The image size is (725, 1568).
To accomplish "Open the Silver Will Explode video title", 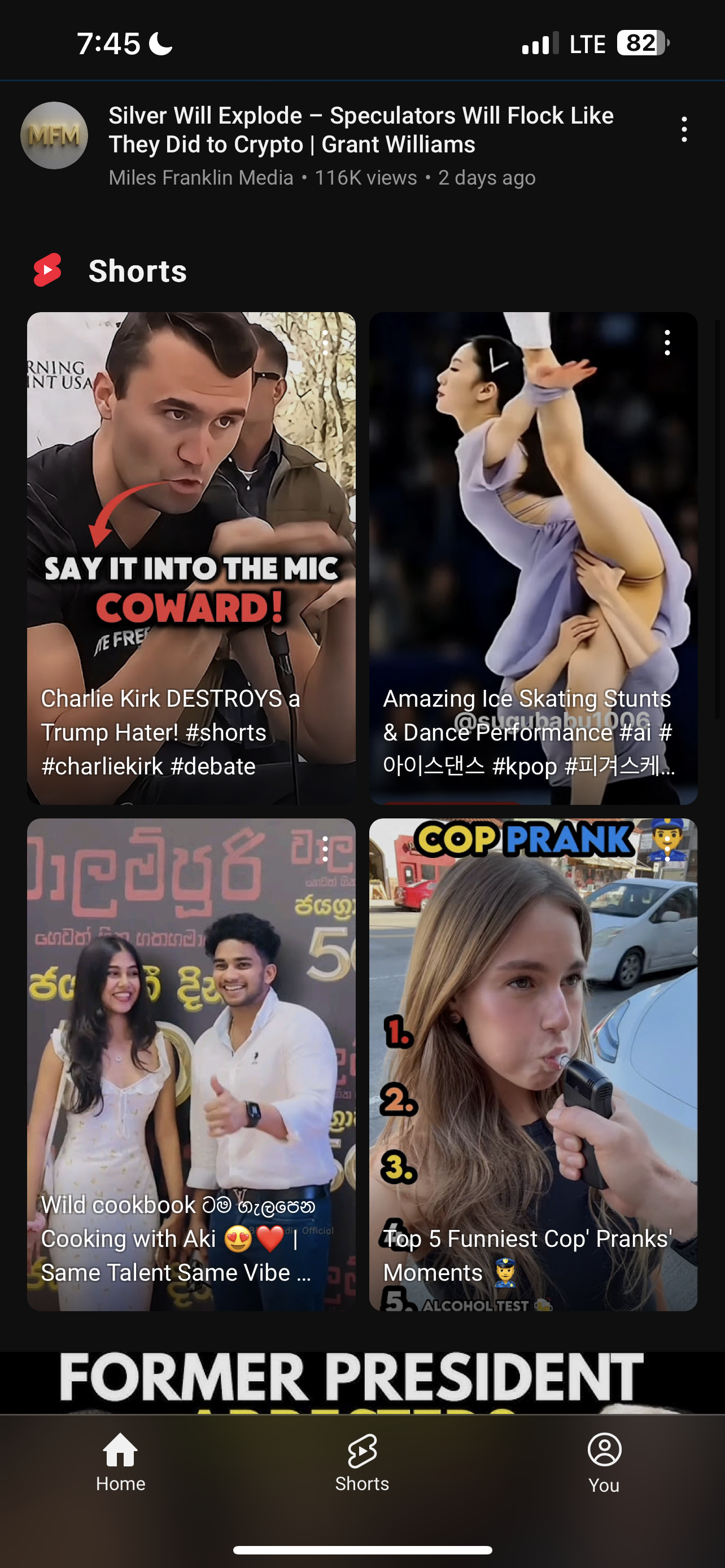I will pos(361,130).
